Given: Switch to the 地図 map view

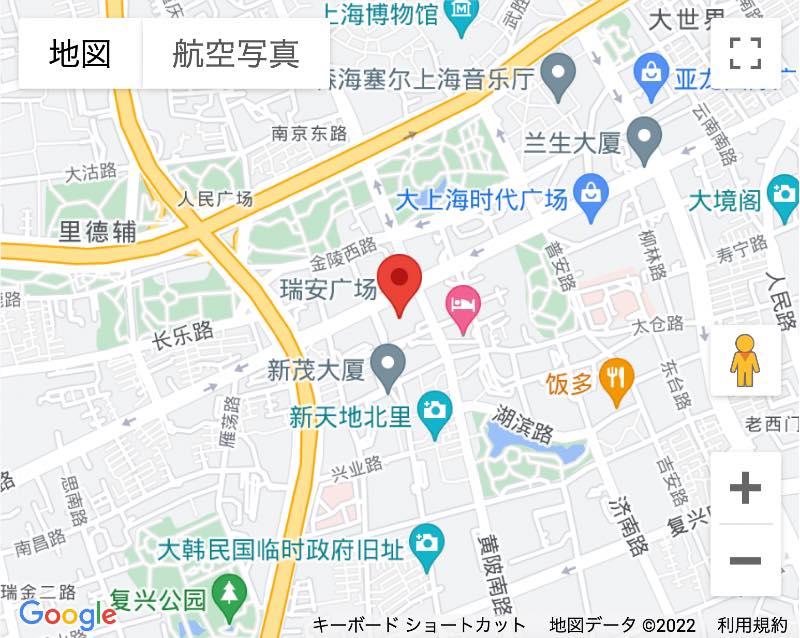Looking at the screenshot, I should (80, 53).
